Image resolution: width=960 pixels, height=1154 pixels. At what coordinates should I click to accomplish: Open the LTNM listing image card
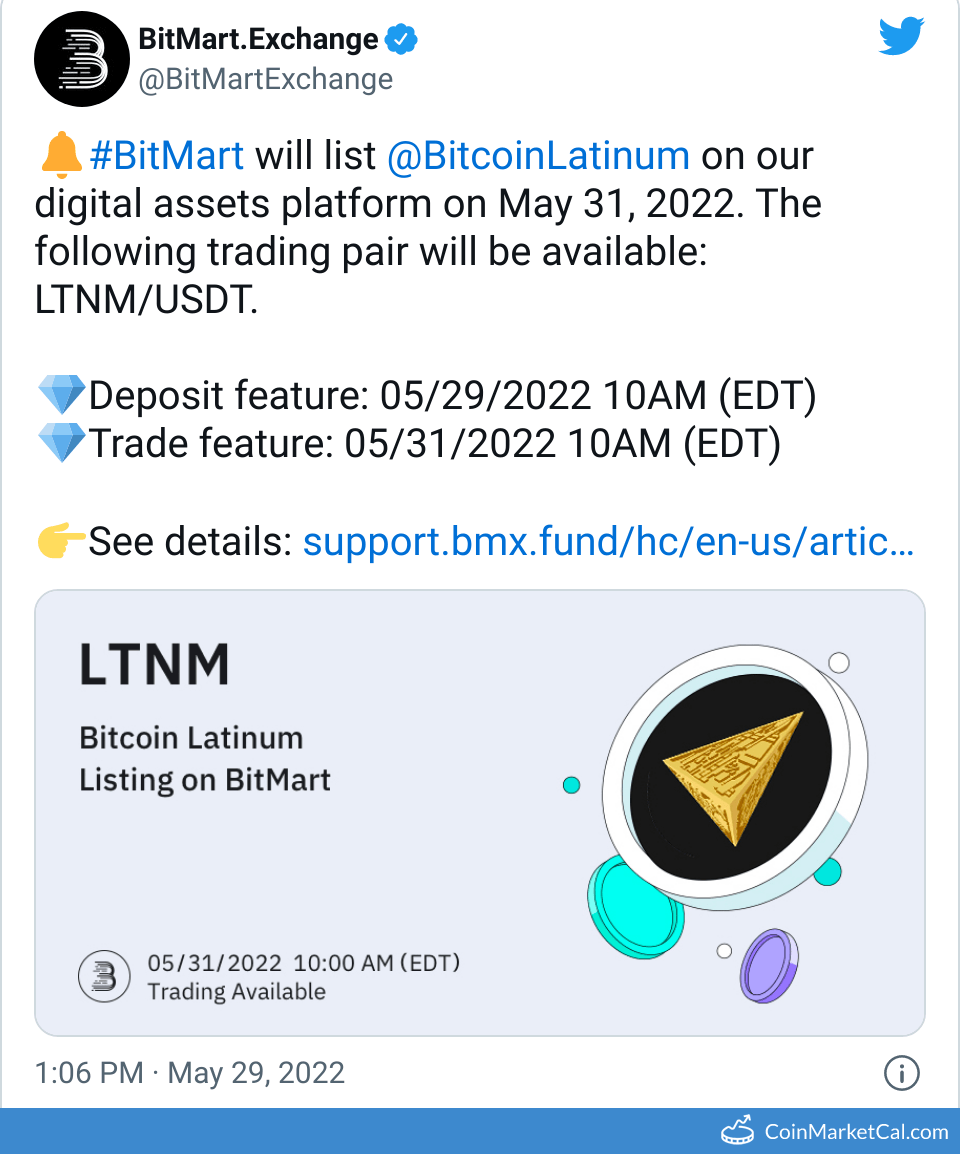[480, 812]
